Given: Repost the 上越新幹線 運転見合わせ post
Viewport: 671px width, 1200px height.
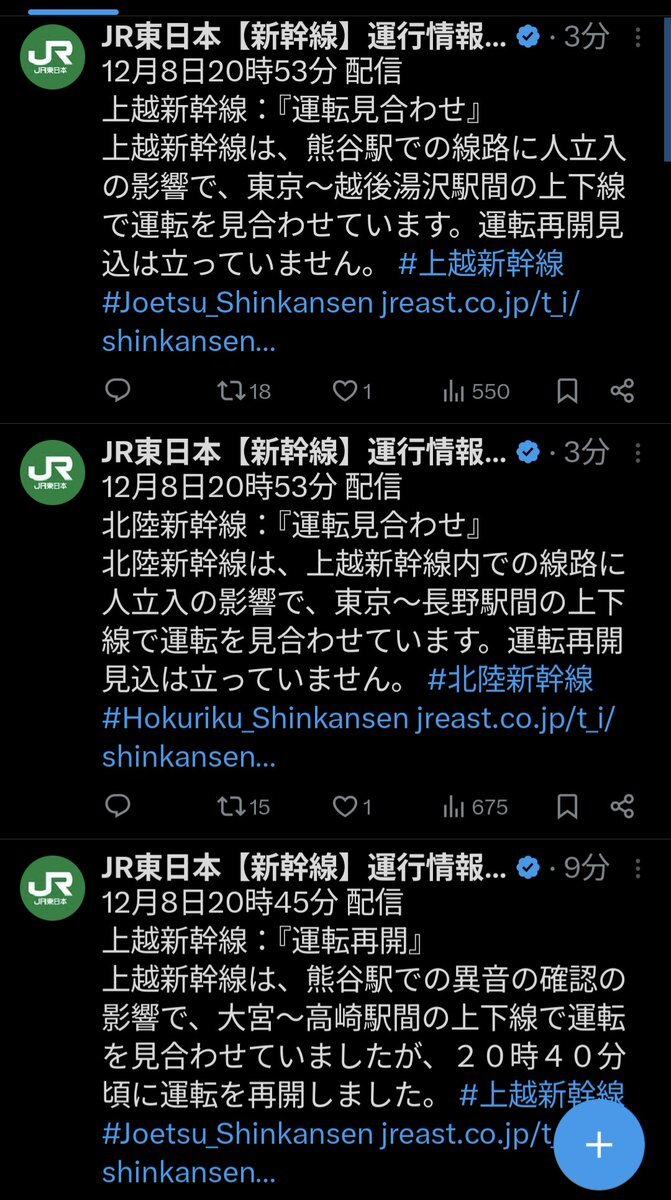Looking at the screenshot, I should point(244,391).
